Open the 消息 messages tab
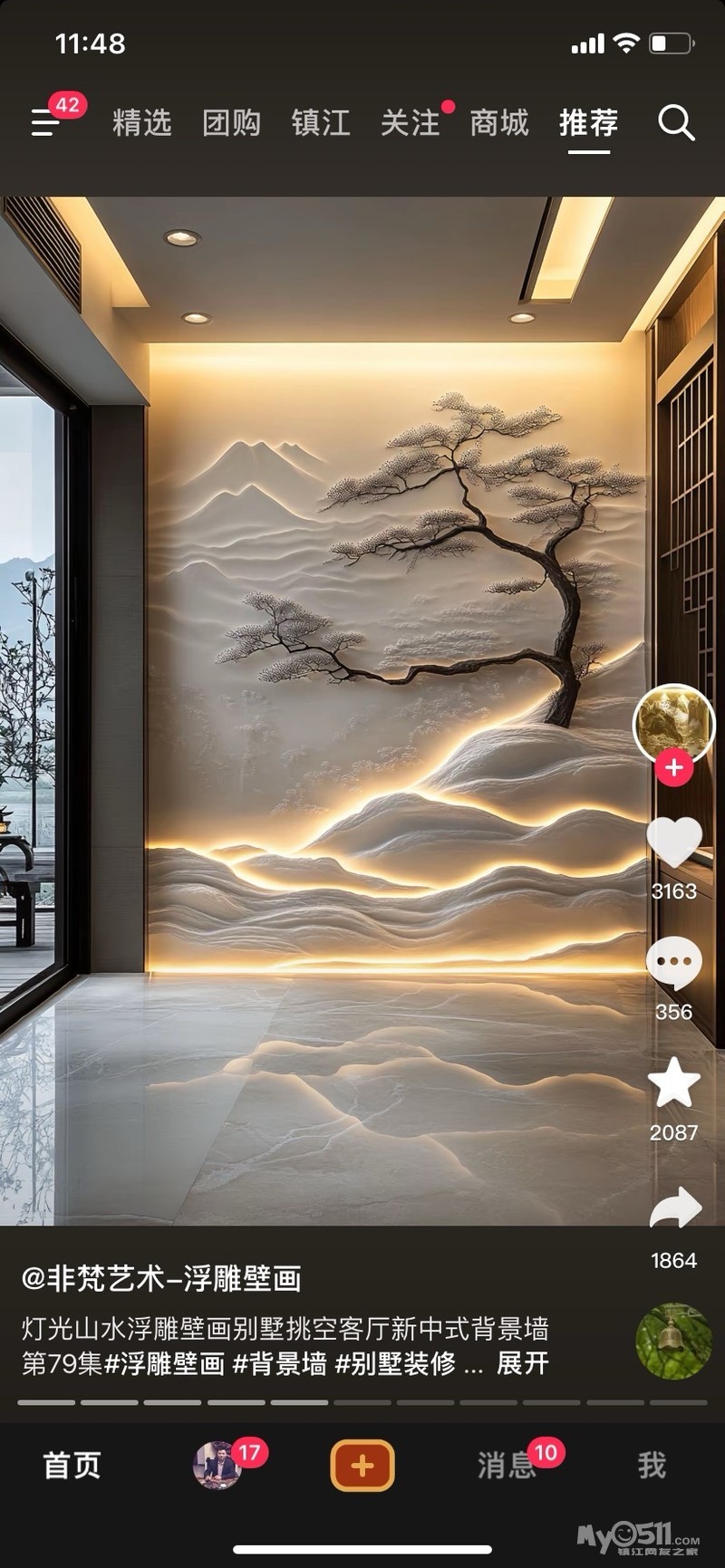Viewport: 725px width, 1568px height. pyautogui.click(x=506, y=1465)
